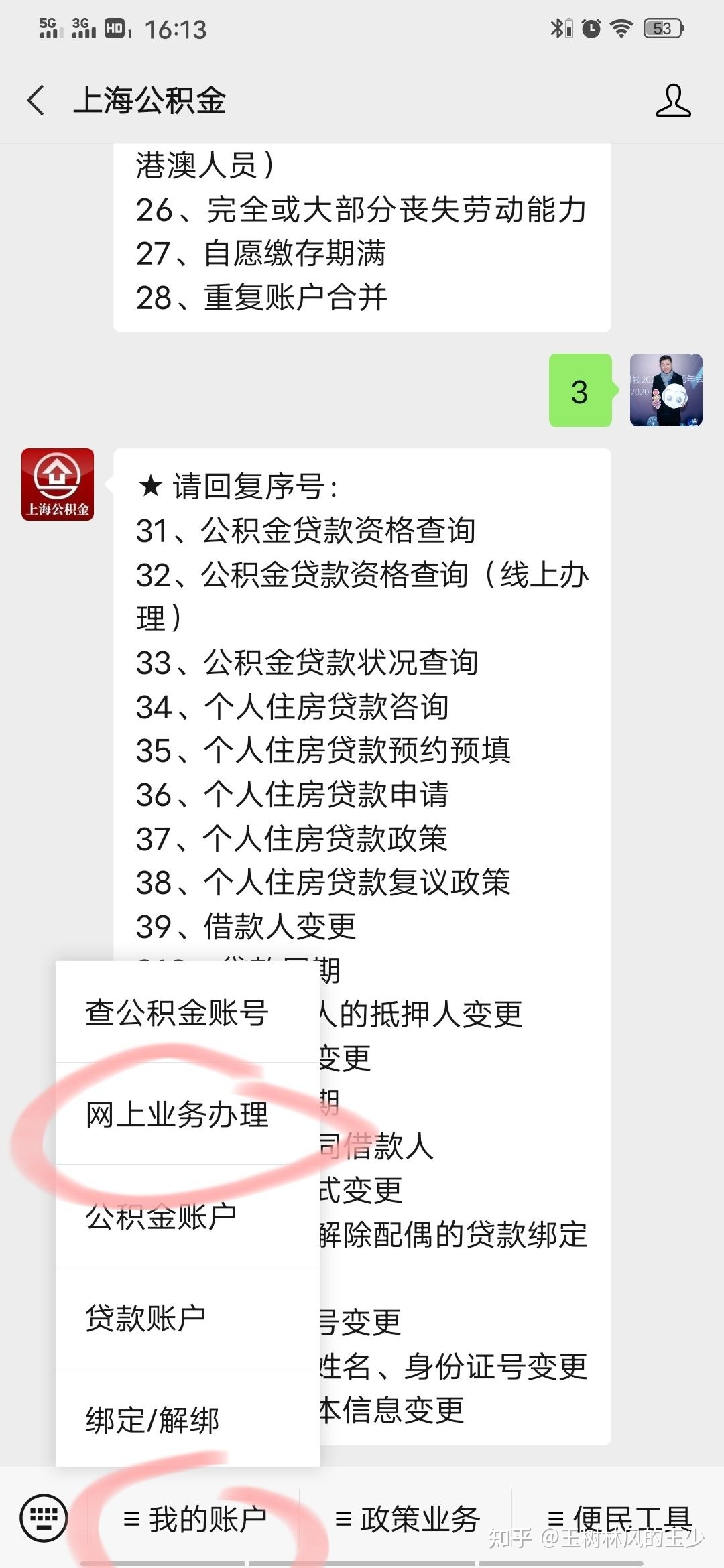Choose 网上业务办理 menu item
This screenshot has height=1568, width=724.
(x=178, y=1114)
